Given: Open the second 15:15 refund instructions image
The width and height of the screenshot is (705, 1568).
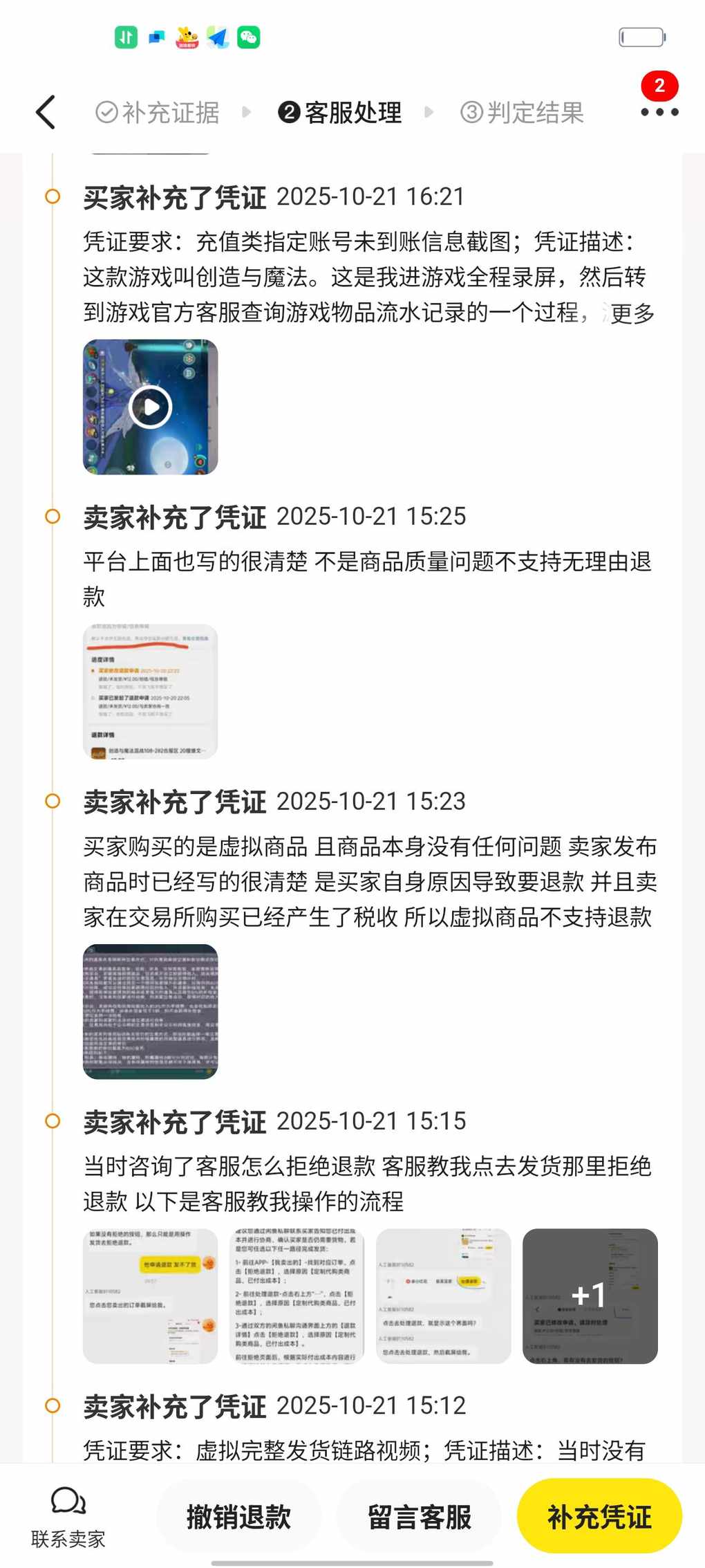Looking at the screenshot, I should [x=297, y=1295].
